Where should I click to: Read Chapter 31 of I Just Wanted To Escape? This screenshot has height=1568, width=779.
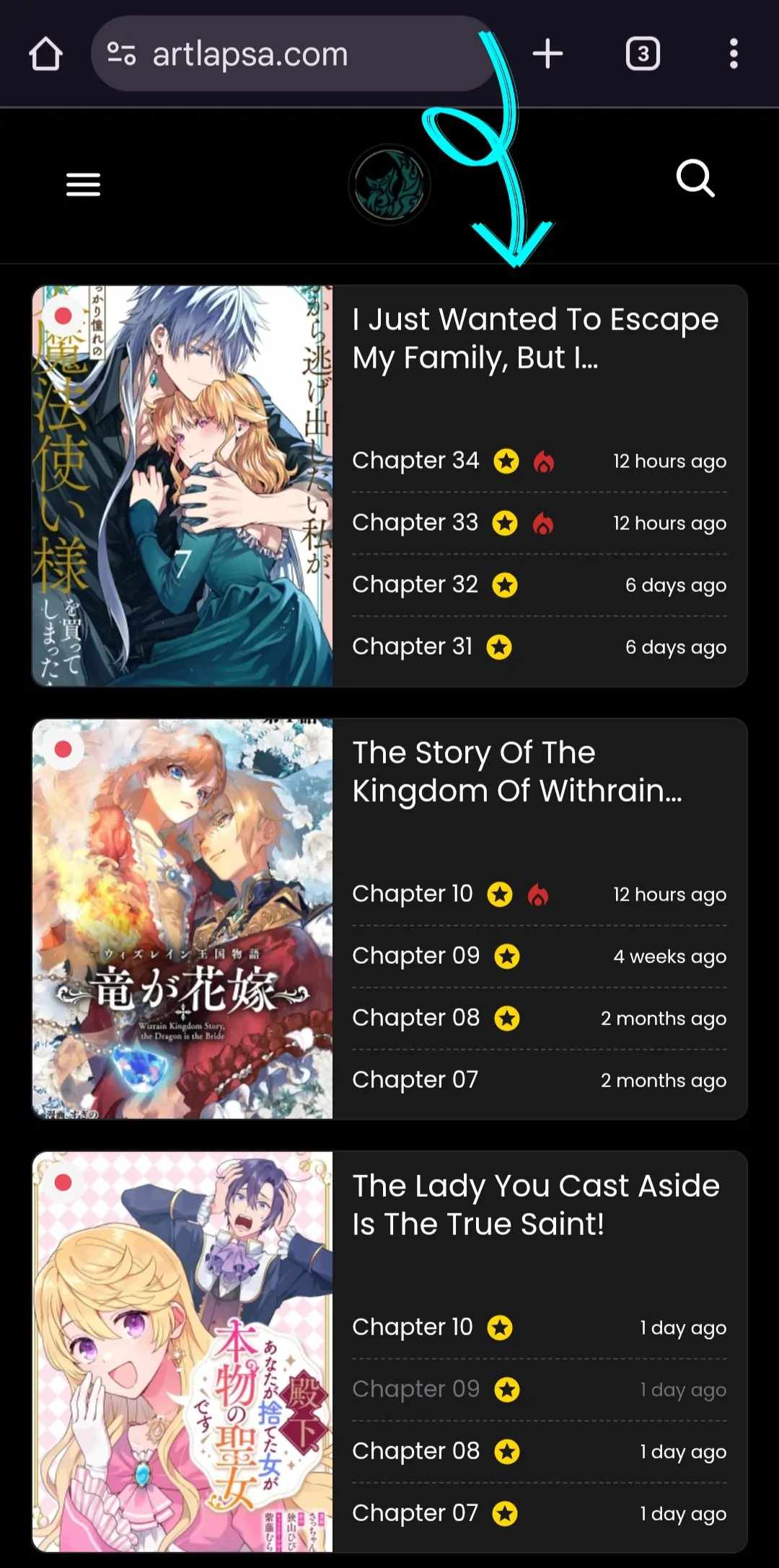(x=412, y=647)
